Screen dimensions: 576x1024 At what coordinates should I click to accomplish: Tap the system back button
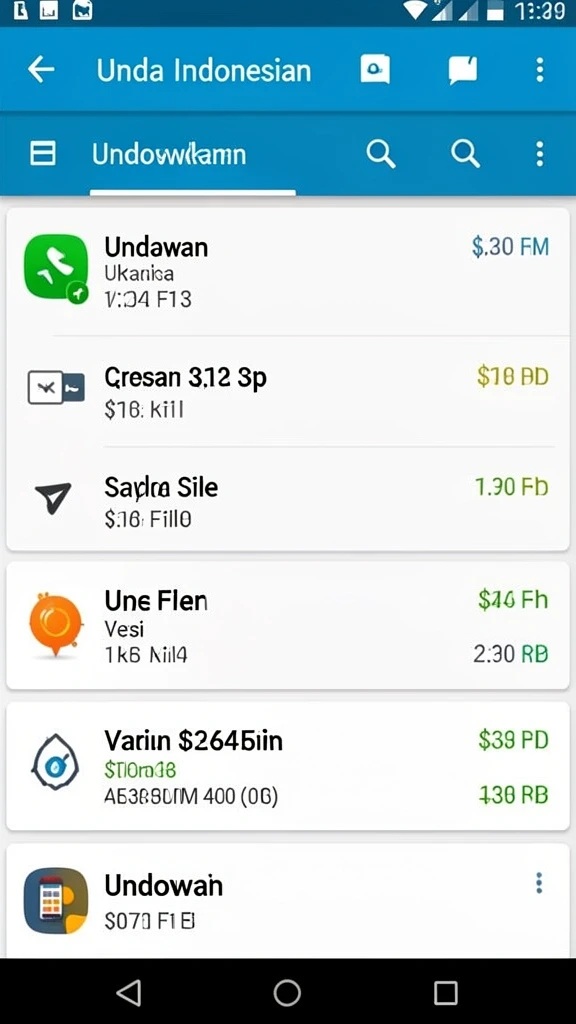(x=129, y=993)
